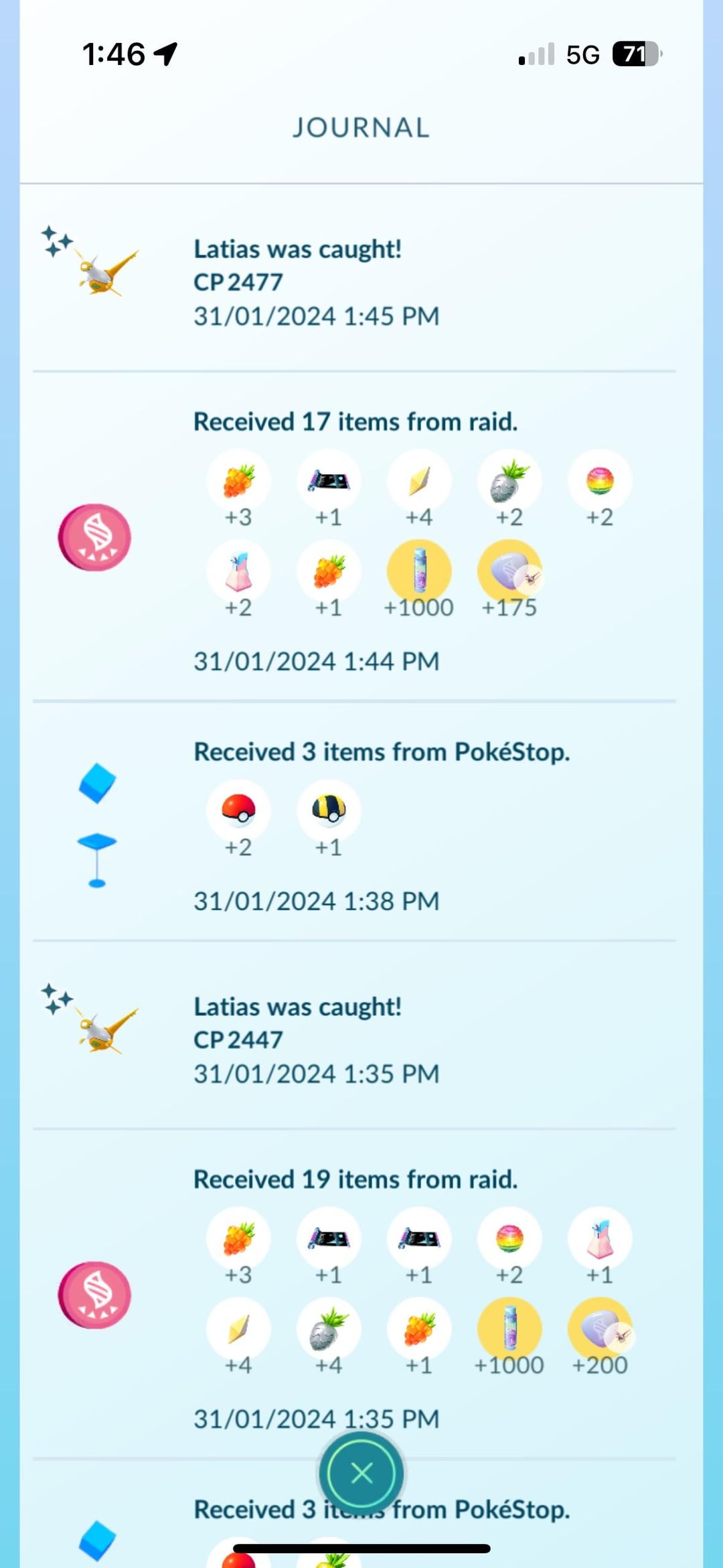Close the journal with the X button
The image size is (723, 1568).
coord(361,1473)
